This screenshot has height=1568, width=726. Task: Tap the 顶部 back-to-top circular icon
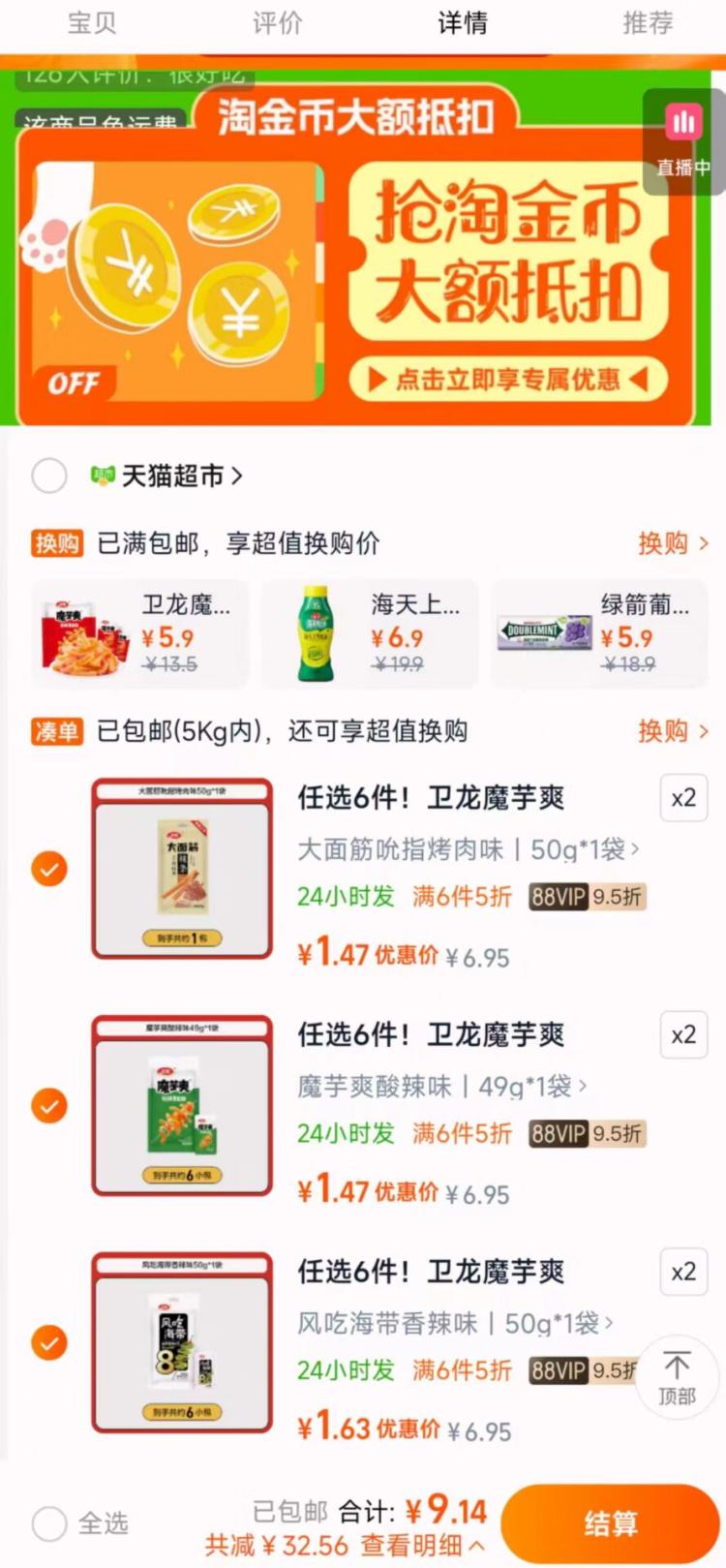click(677, 1377)
